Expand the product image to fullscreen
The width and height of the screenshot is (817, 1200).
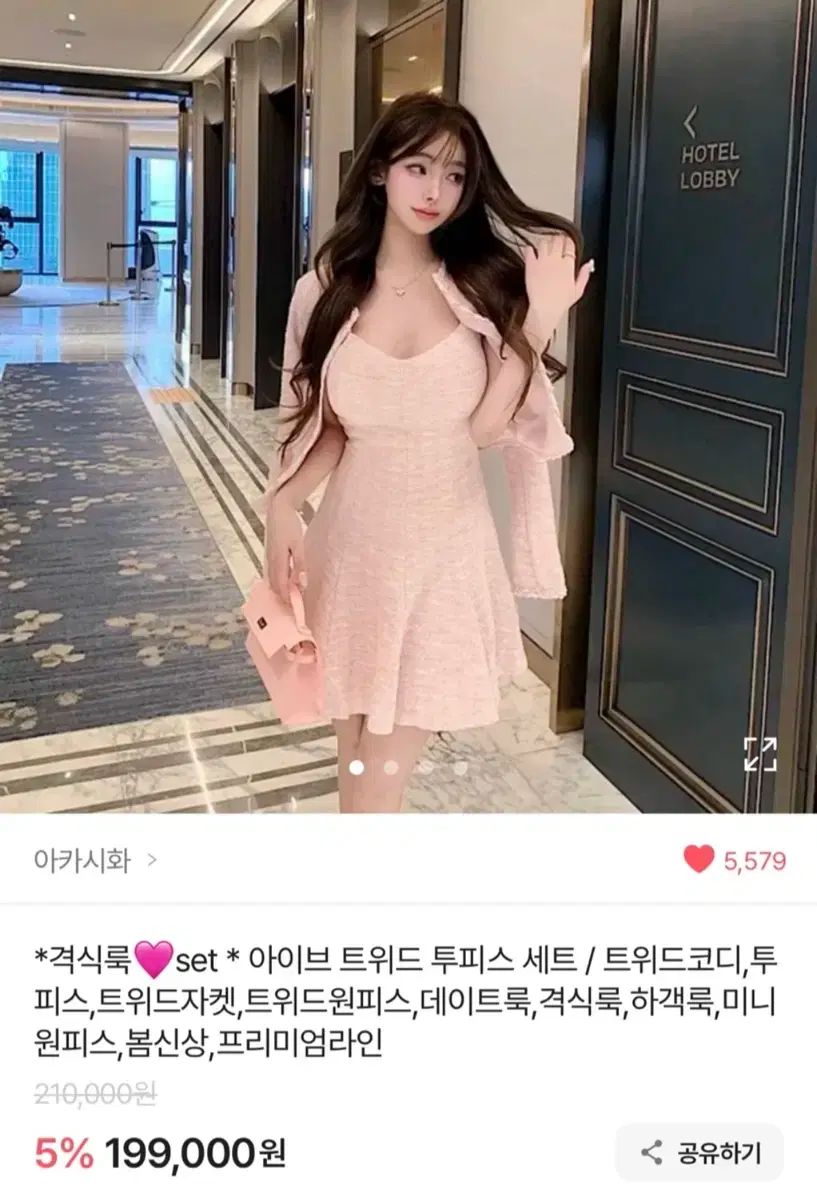point(761,754)
